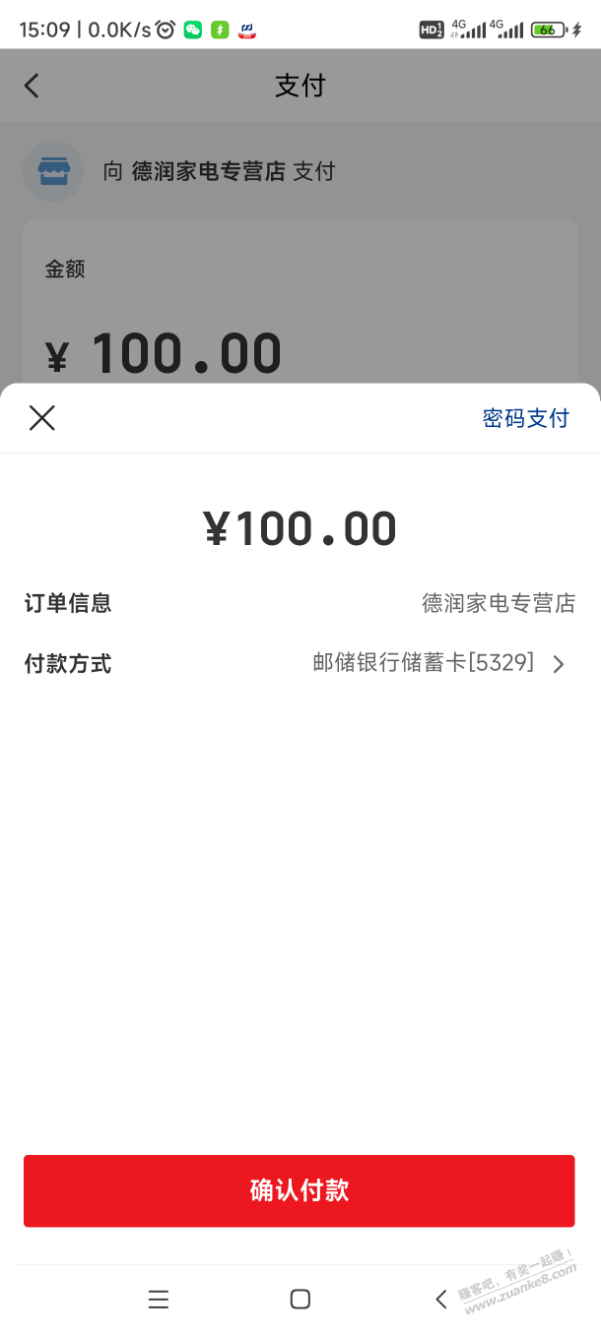
Task: Close the payment confirmation sheet
Action: click(42, 418)
